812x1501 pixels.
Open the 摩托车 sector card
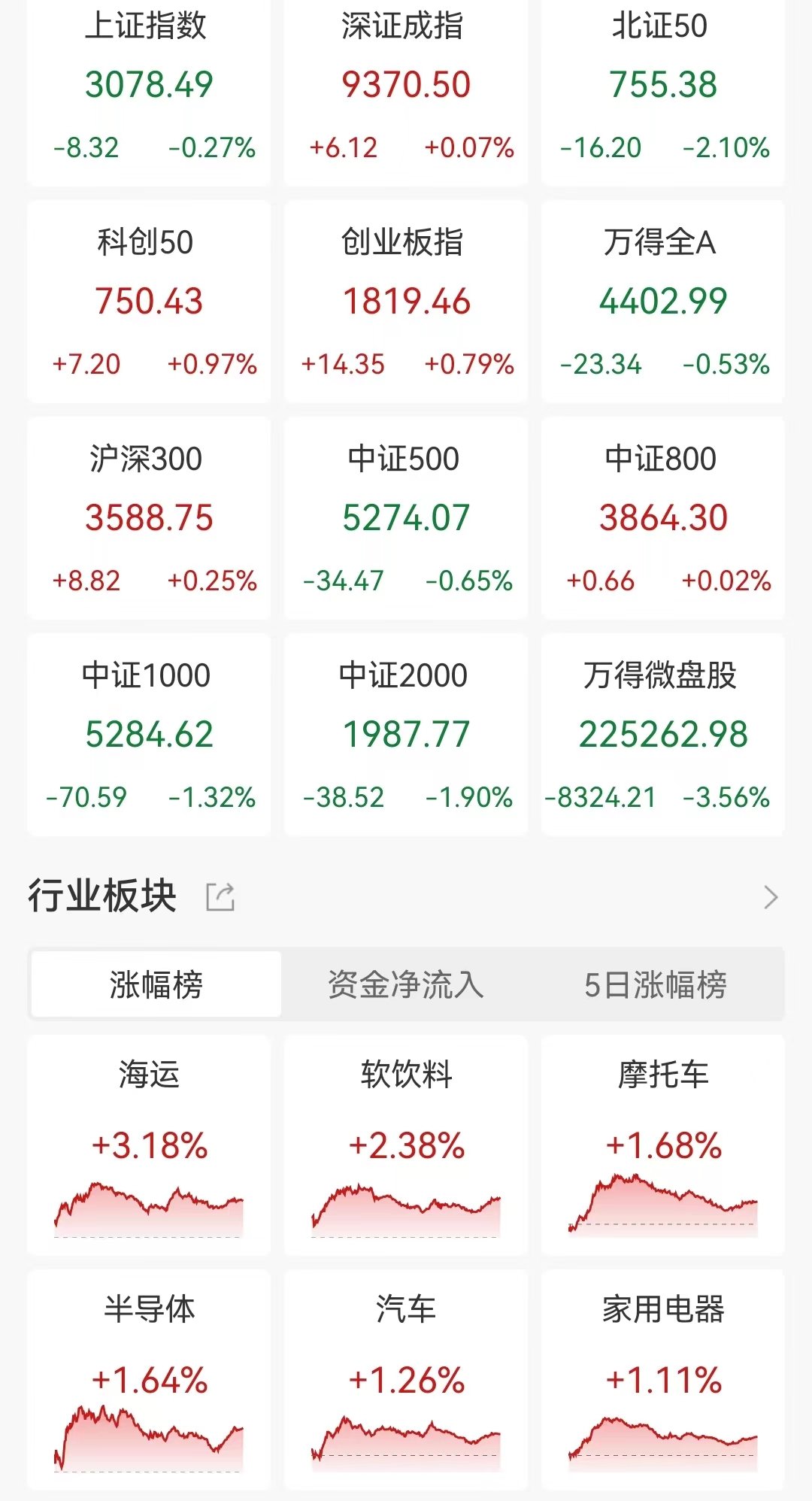[663, 1145]
